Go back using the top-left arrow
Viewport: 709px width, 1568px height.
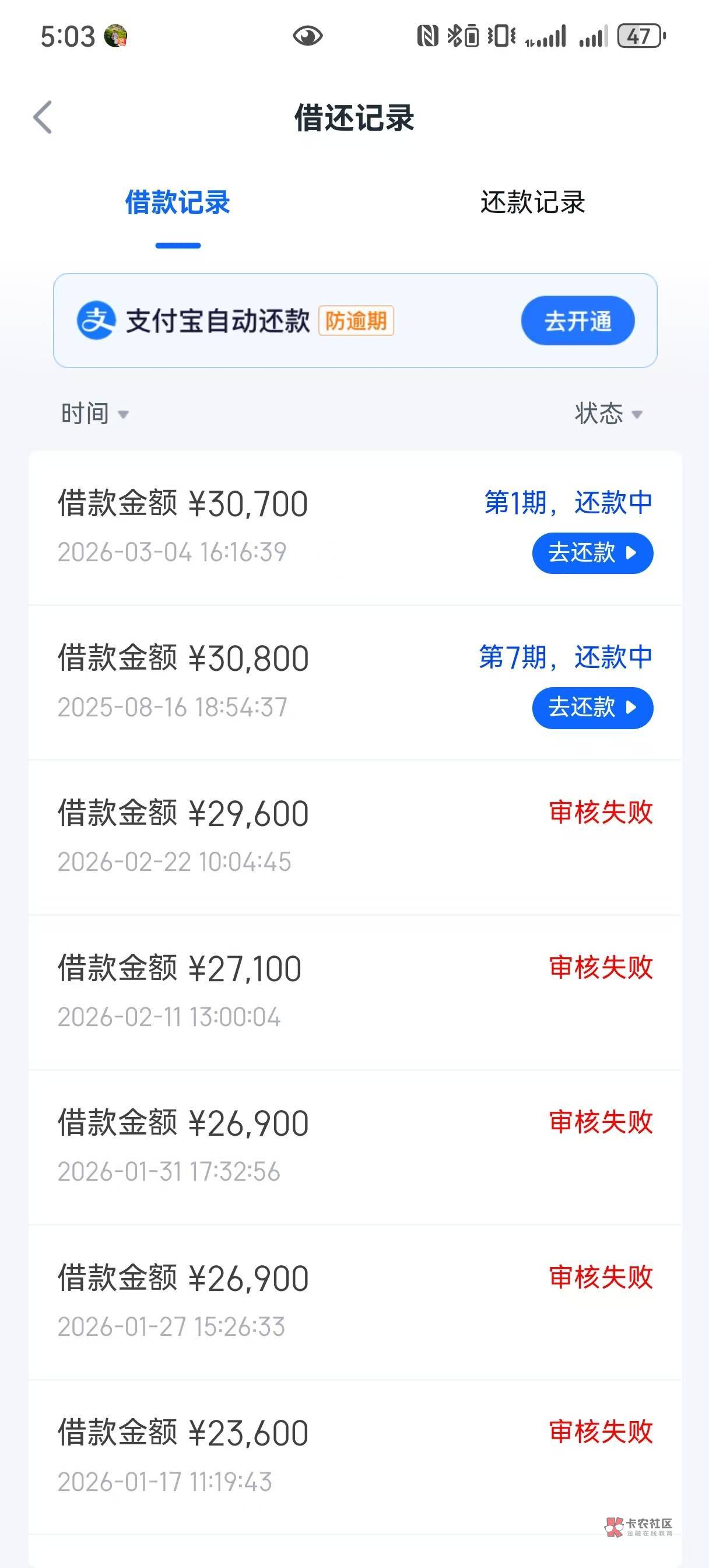coord(43,117)
